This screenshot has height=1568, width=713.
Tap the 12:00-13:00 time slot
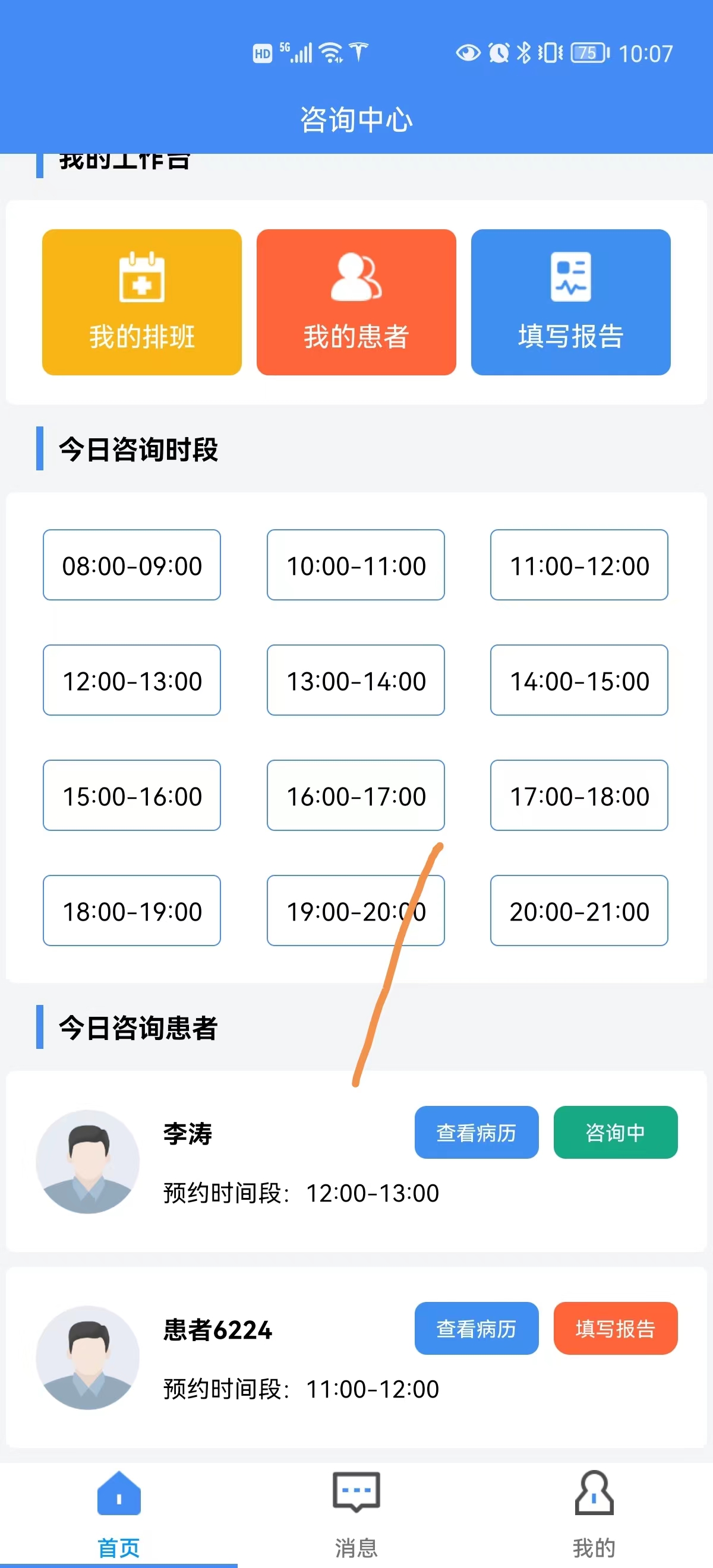pos(131,680)
